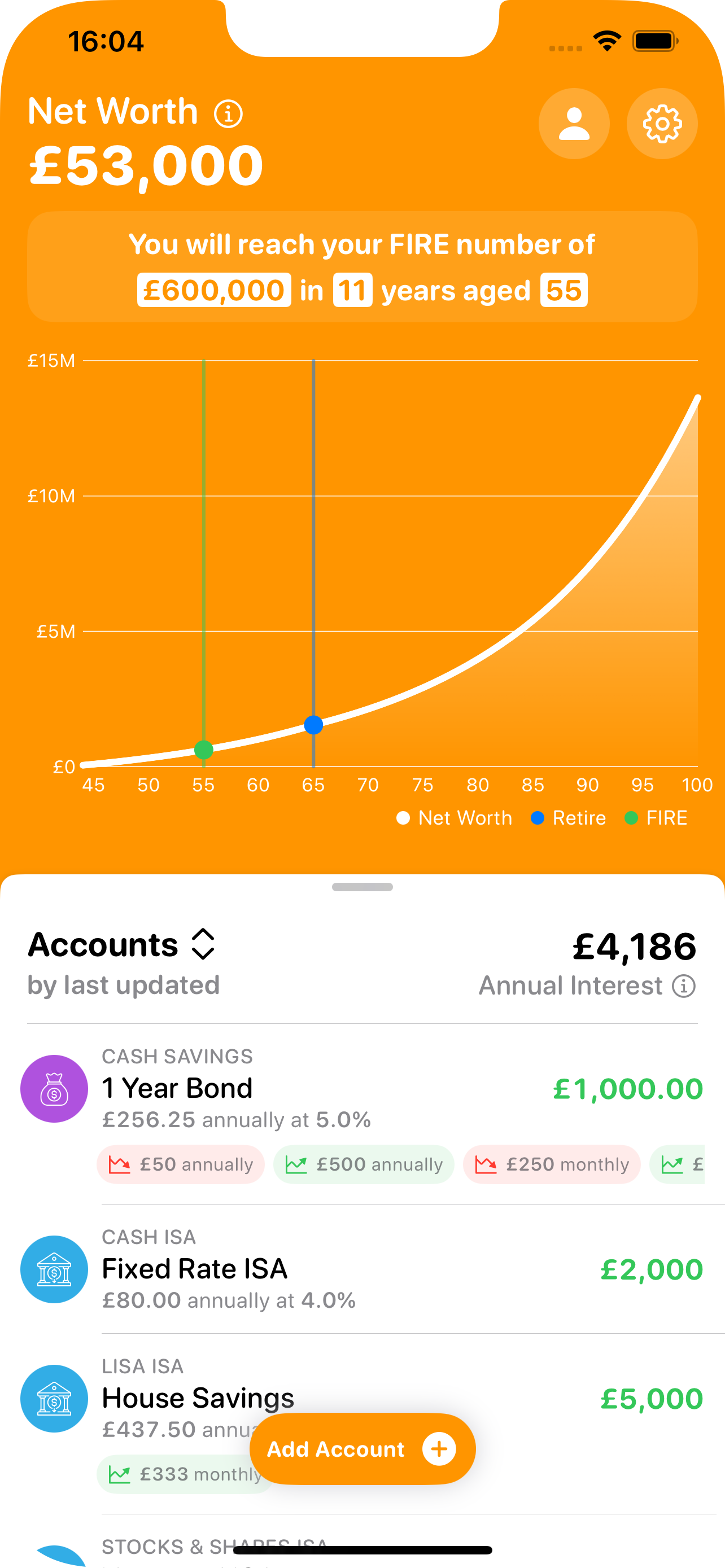Open the 1 Year Bond account
This screenshot has height=1568, width=725.
point(362,1088)
